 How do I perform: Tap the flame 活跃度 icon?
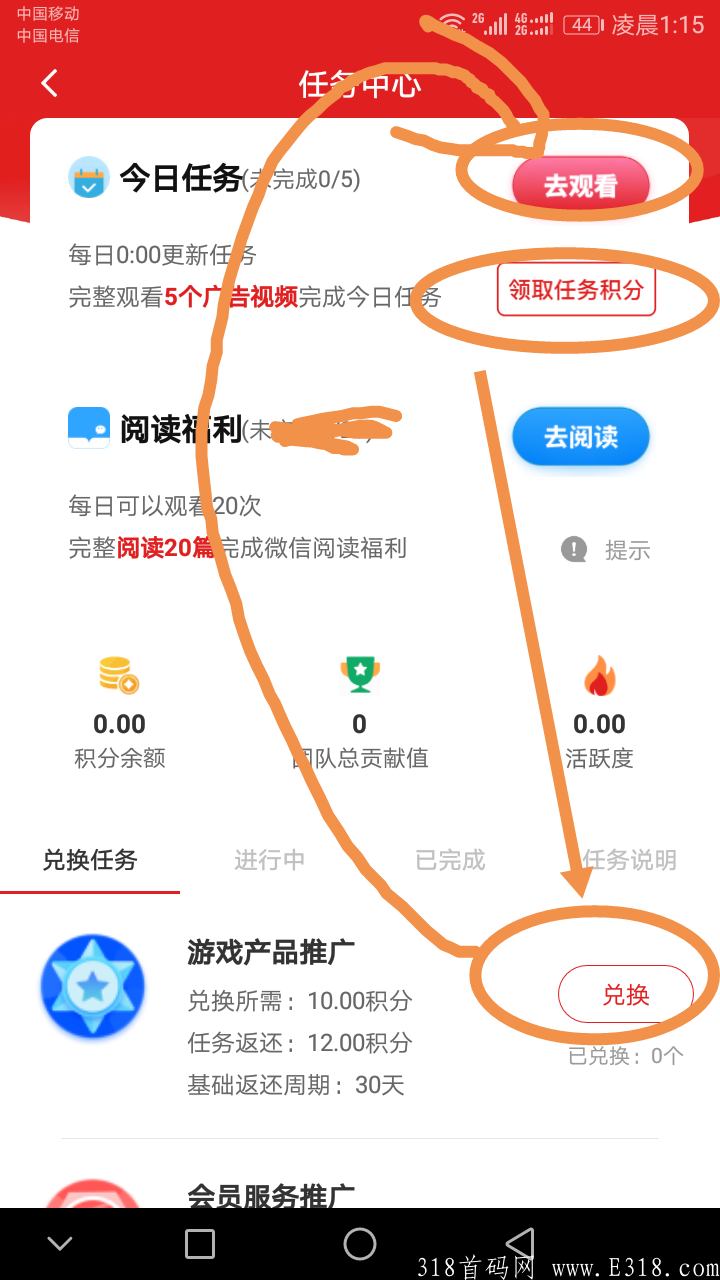599,678
